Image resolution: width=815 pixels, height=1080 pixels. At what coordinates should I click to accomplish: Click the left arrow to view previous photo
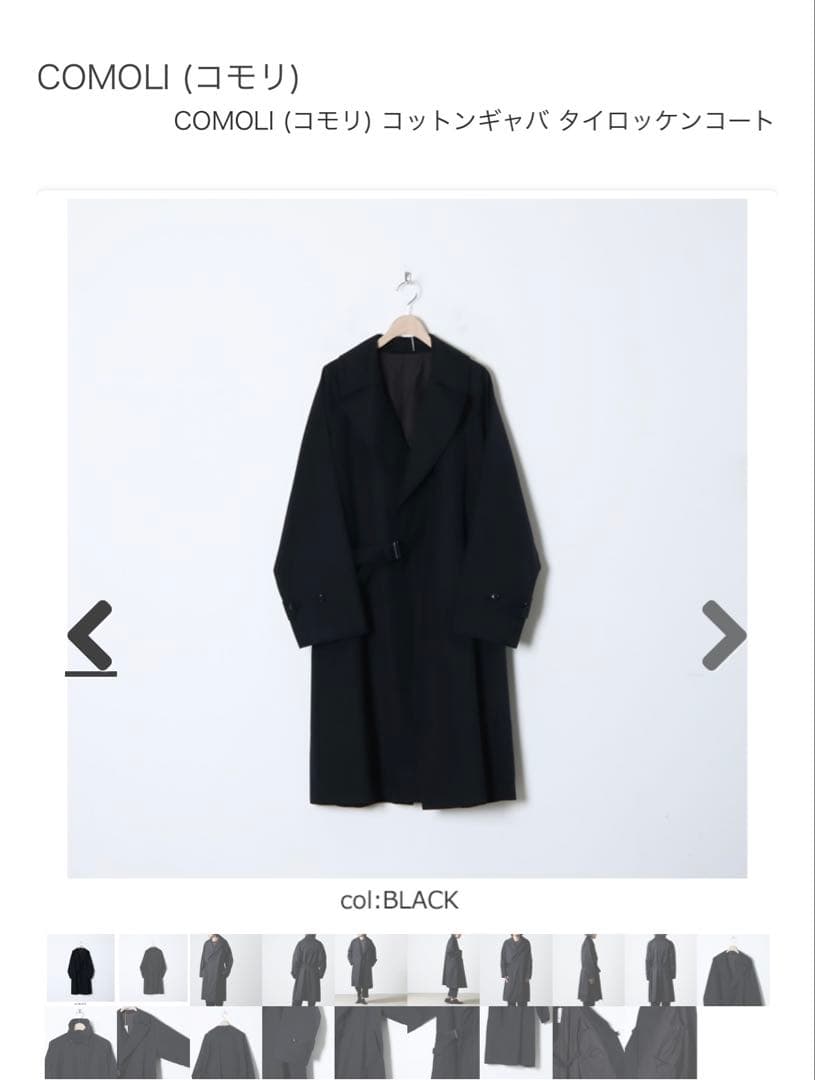tap(87, 632)
